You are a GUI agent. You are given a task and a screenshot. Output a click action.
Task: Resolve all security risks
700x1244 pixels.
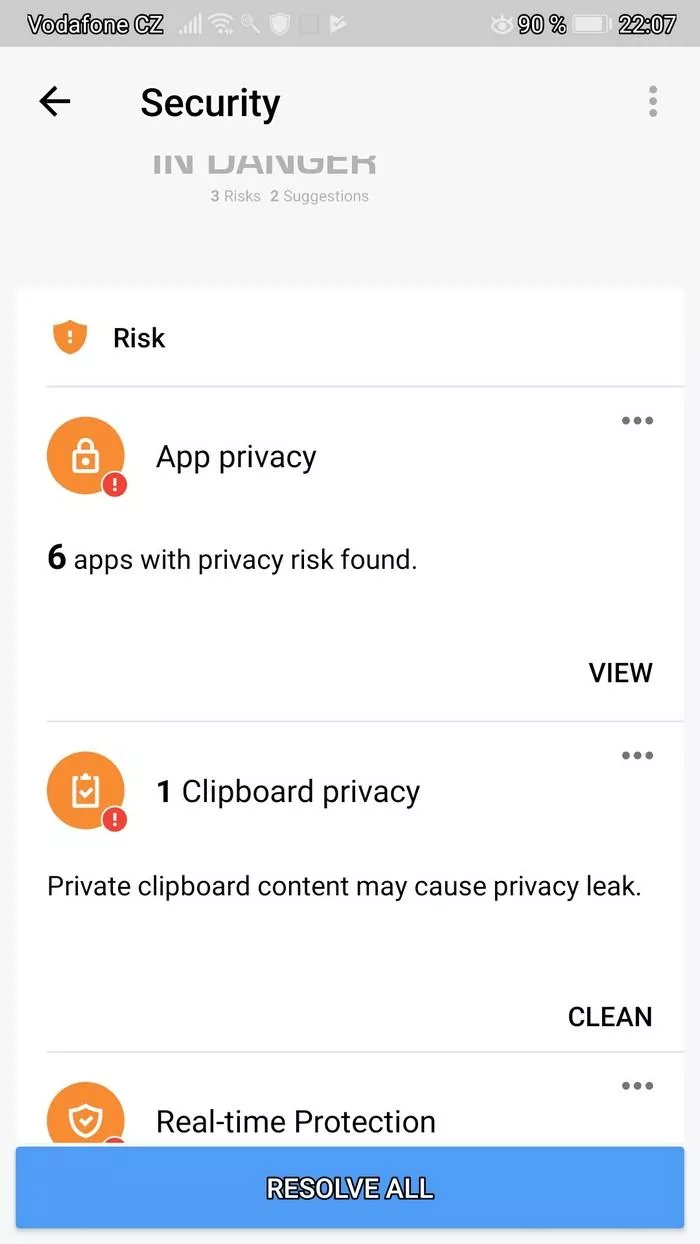350,1188
